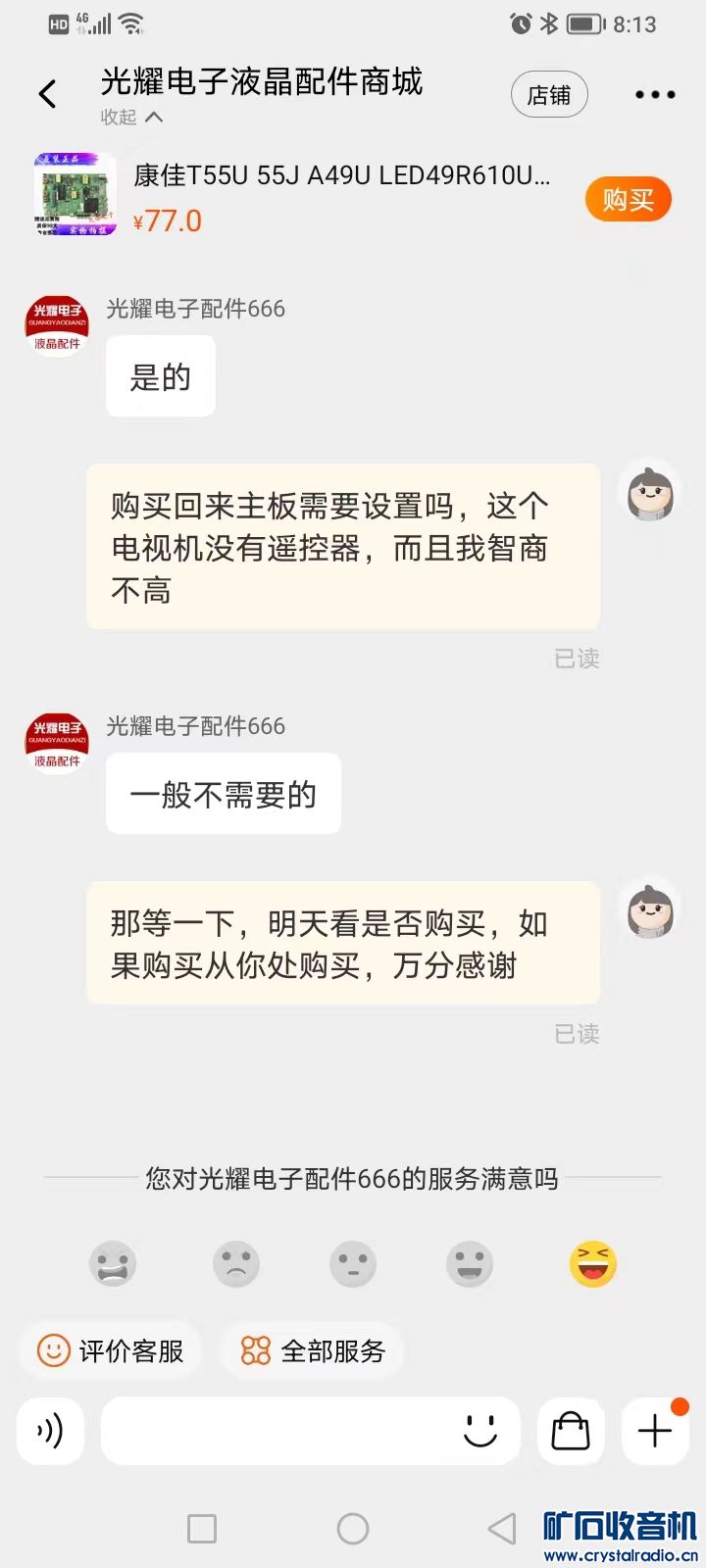This screenshot has width=706, height=1568.
Task: Open the shopping bag shortcut
Action: 571,1431
